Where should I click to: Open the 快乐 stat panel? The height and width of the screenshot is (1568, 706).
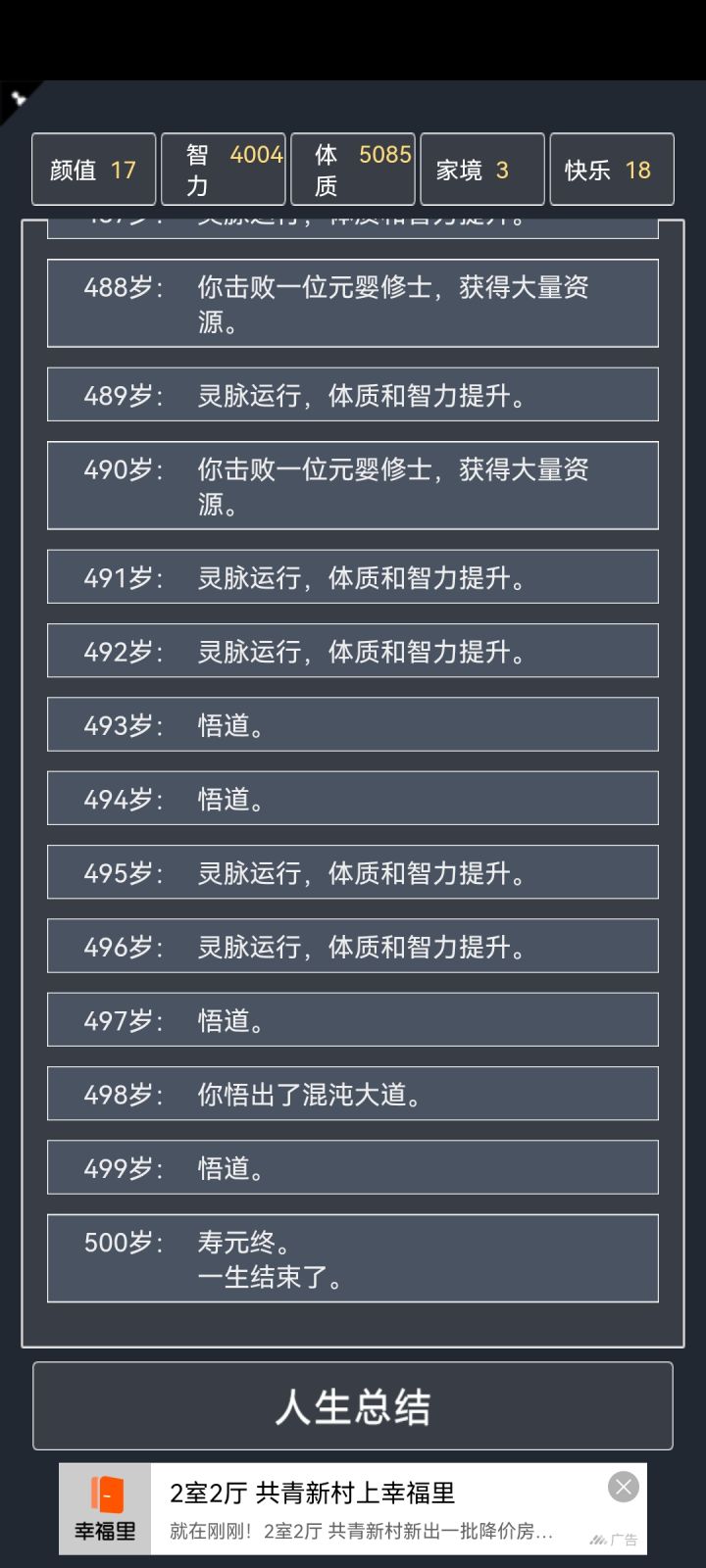(x=611, y=169)
